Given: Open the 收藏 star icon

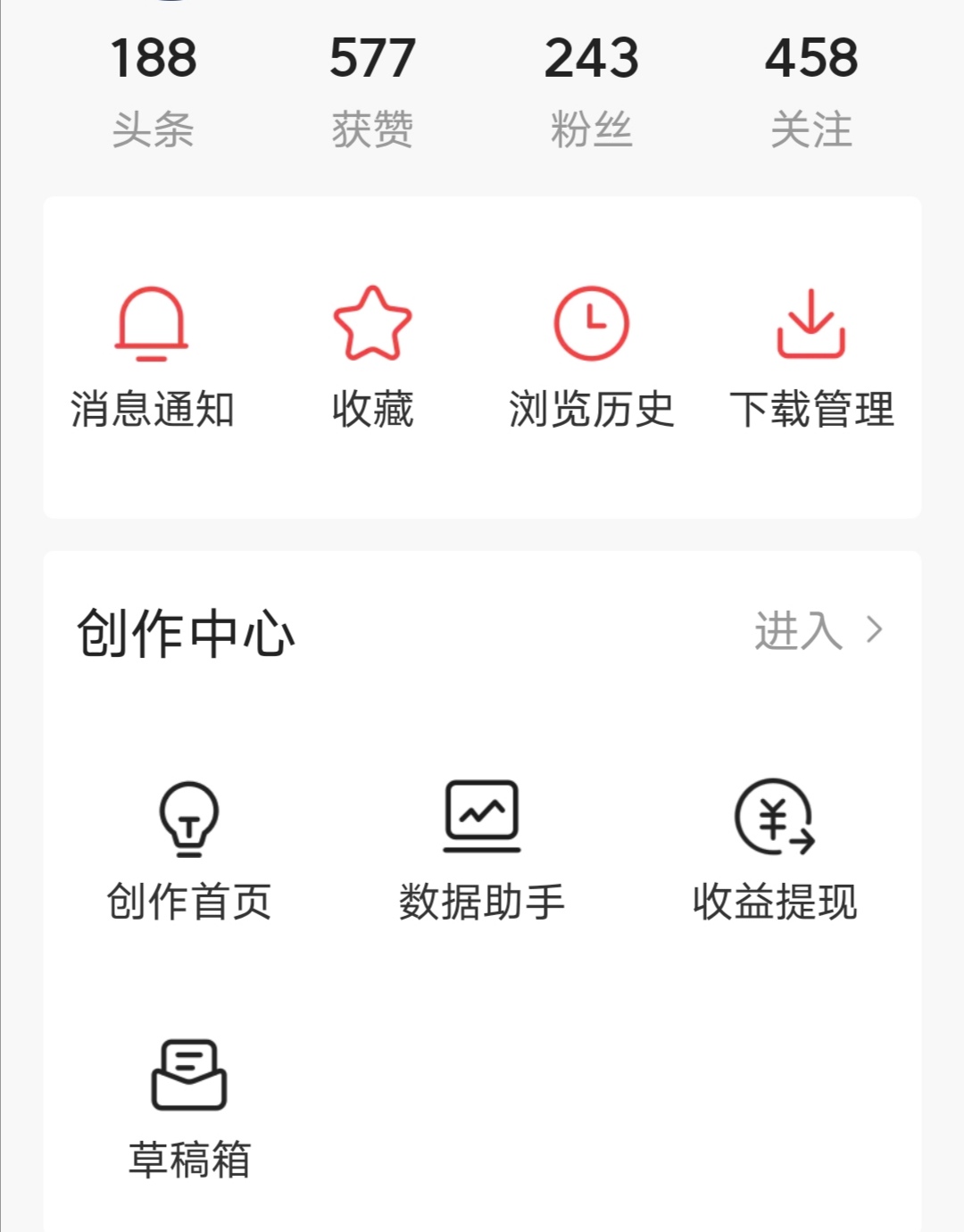Looking at the screenshot, I should 371,324.
